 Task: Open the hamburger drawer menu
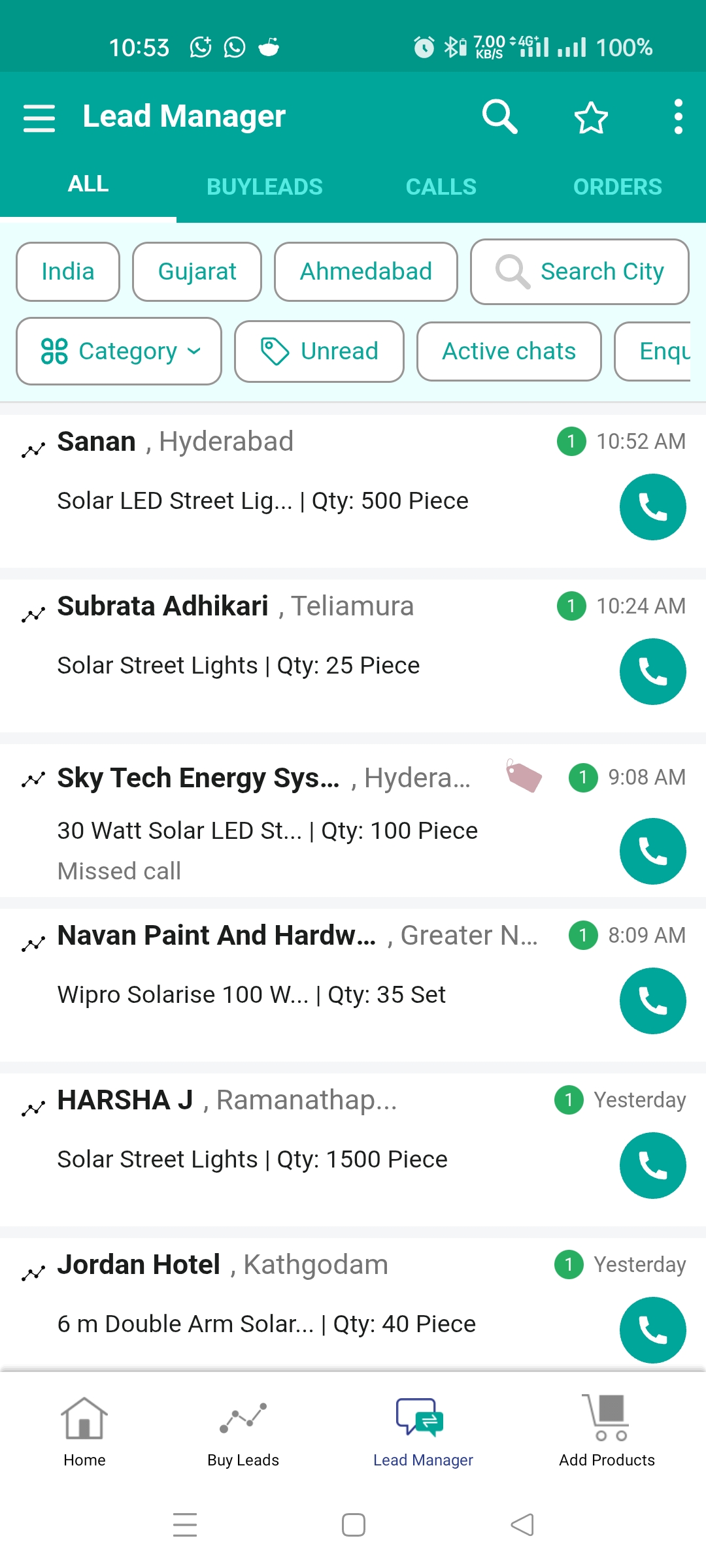tap(39, 118)
